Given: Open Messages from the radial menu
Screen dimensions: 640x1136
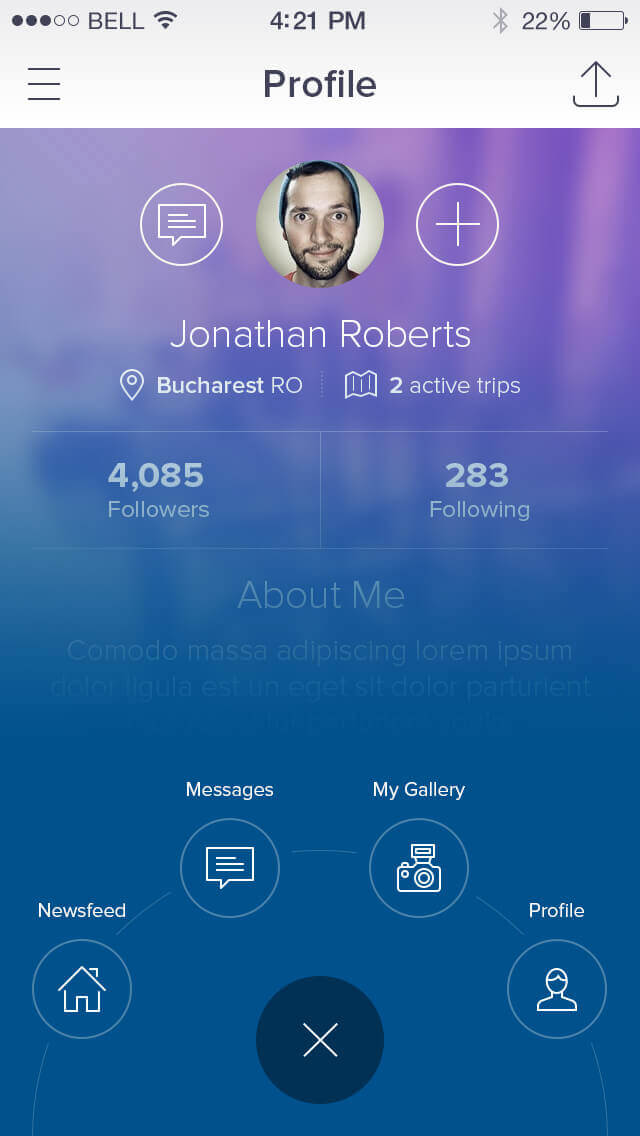Looking at the screenshot, I should tap(230, 867).
